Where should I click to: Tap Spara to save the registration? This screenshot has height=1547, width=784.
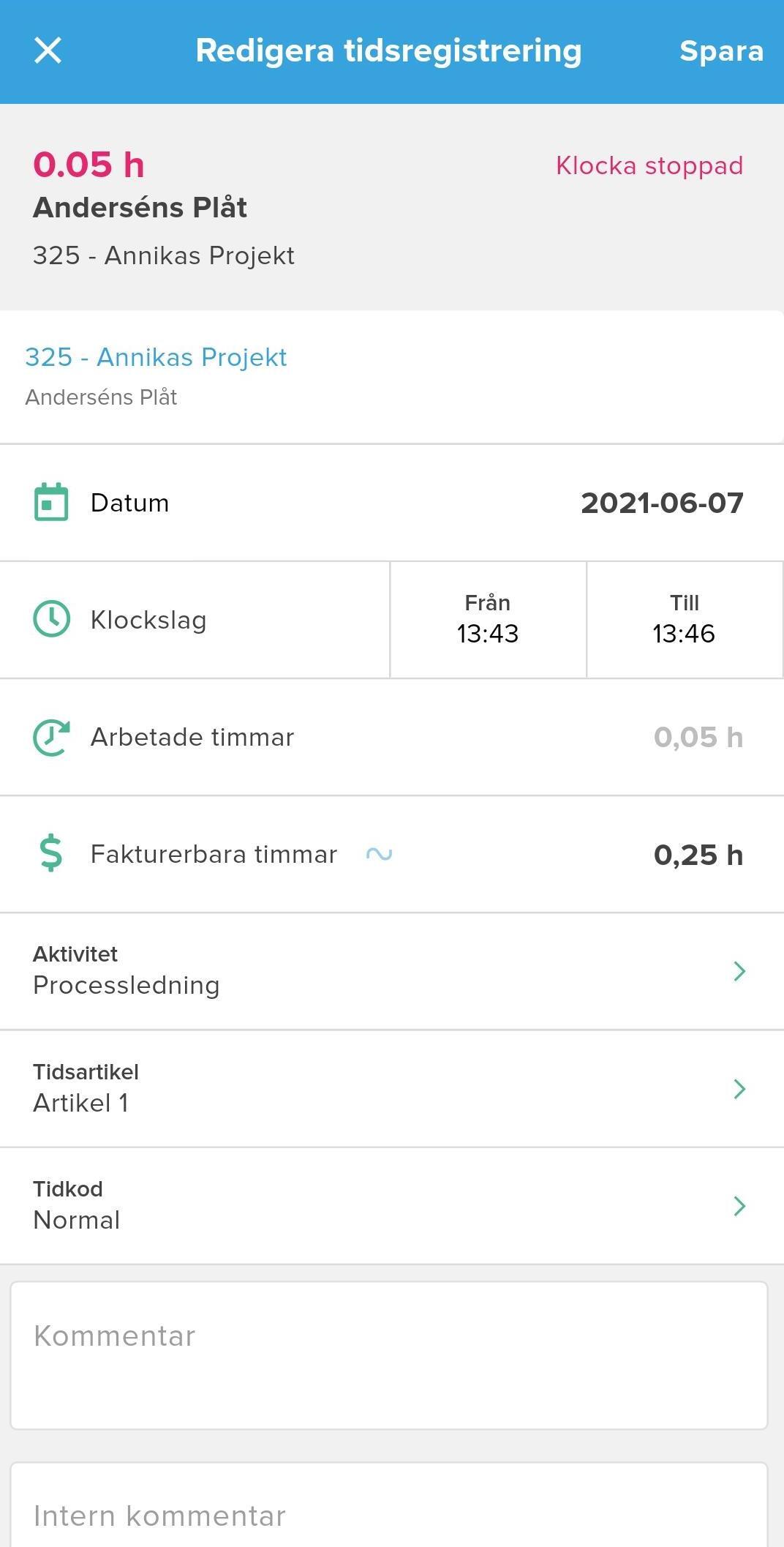coord(721,51)
